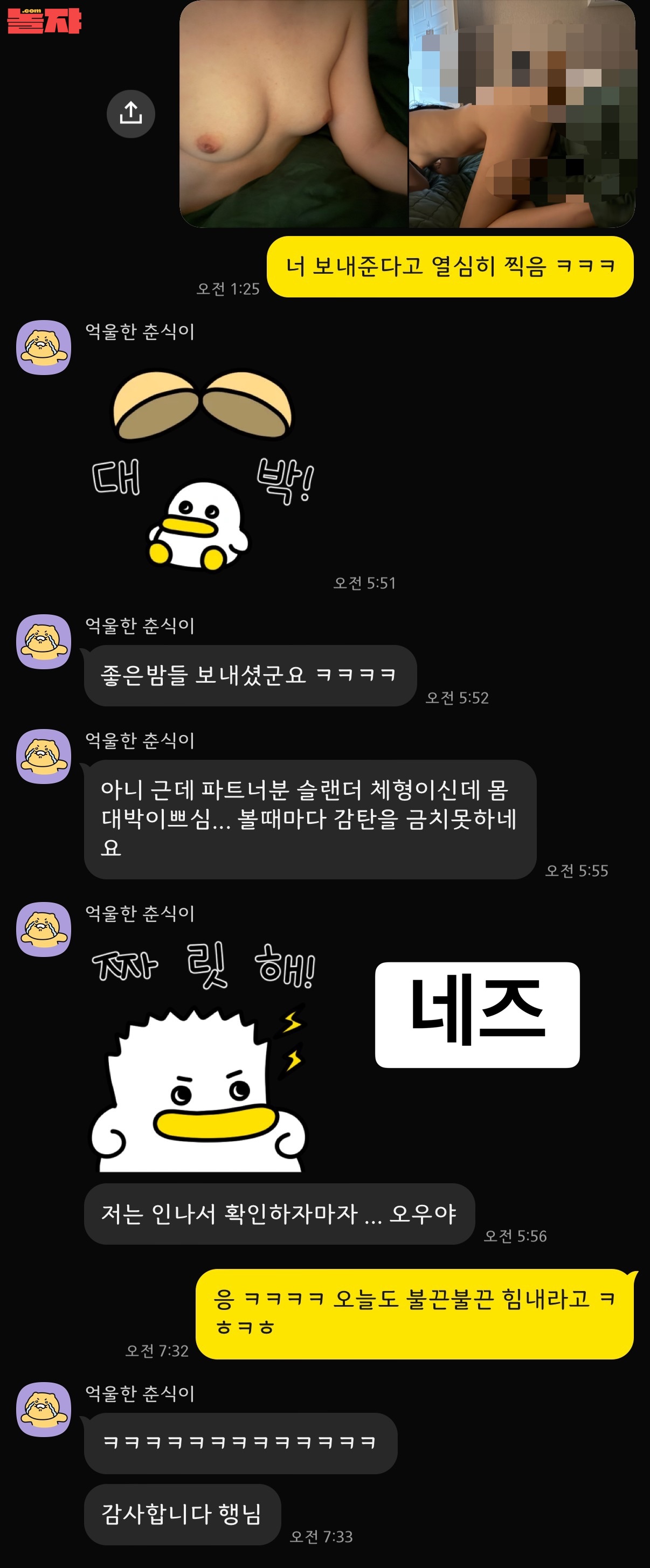This screenshot has width=650, height=1568.
Task: Tap the share icon beside the sent photos
Action: [x=131, y=114]
